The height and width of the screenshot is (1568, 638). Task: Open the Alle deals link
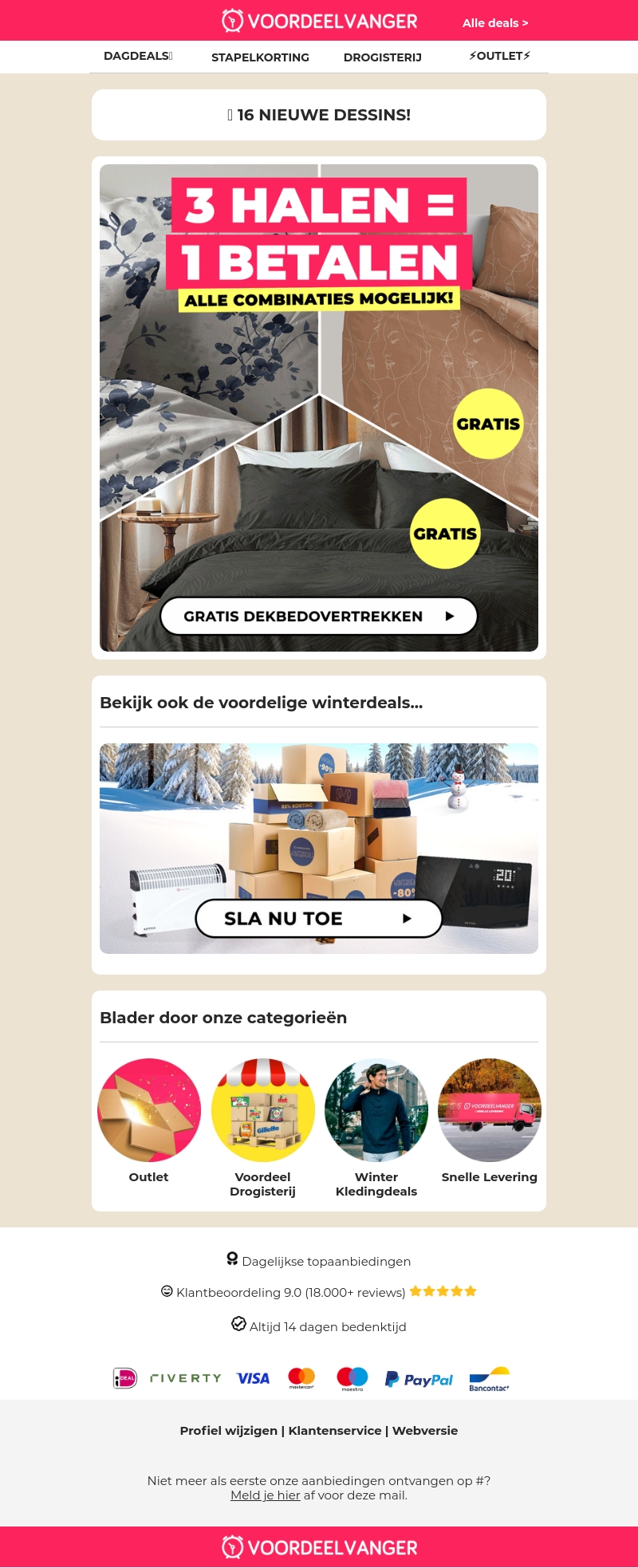pyautogui.click(x=494, y=23)
